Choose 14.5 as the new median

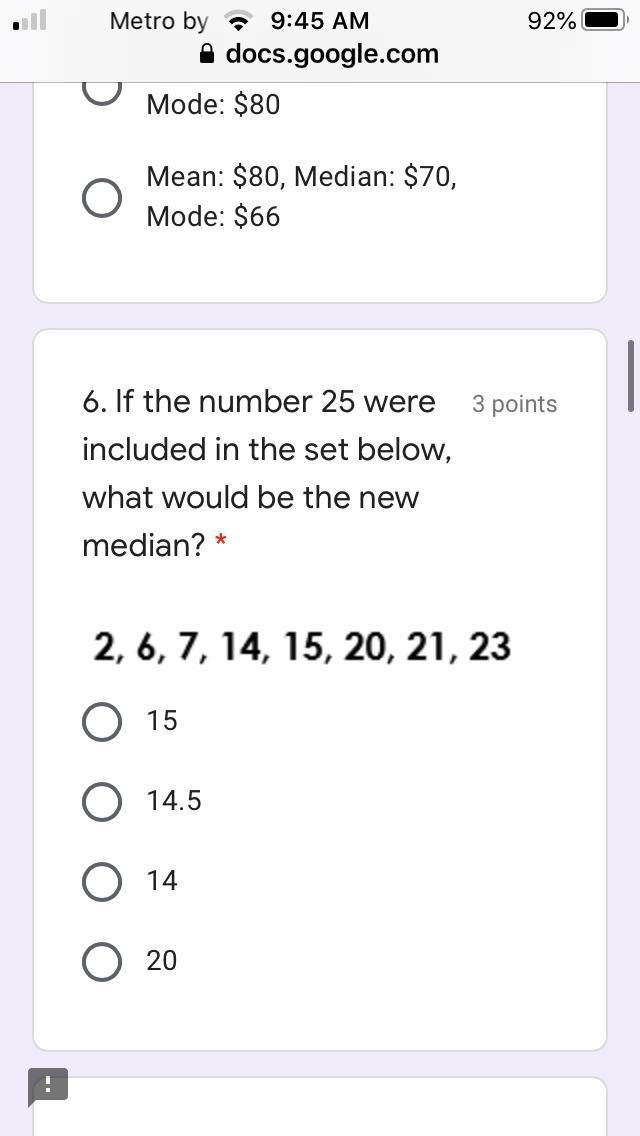[101, 801]
